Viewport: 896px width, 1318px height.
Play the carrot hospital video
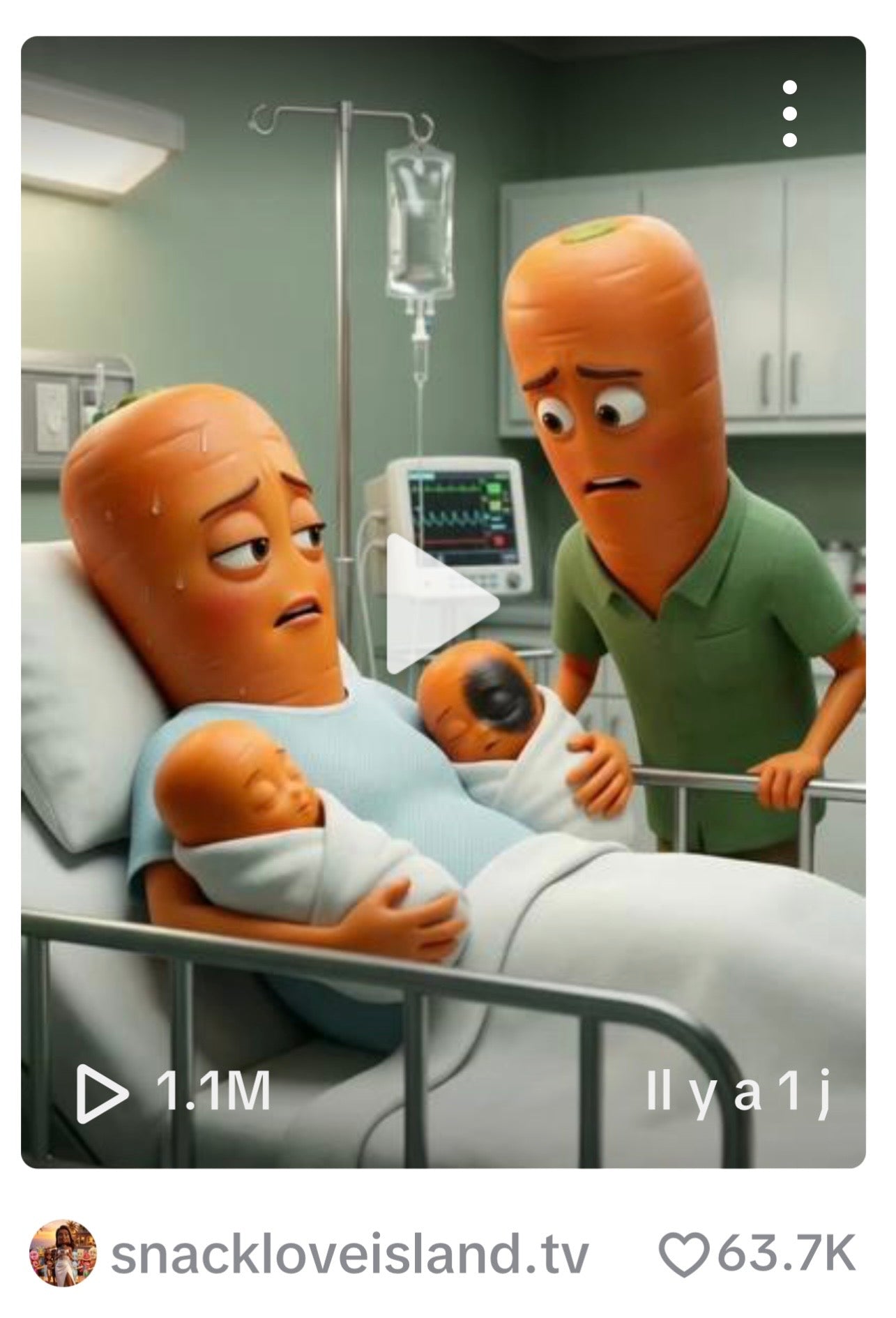[441, 604]
